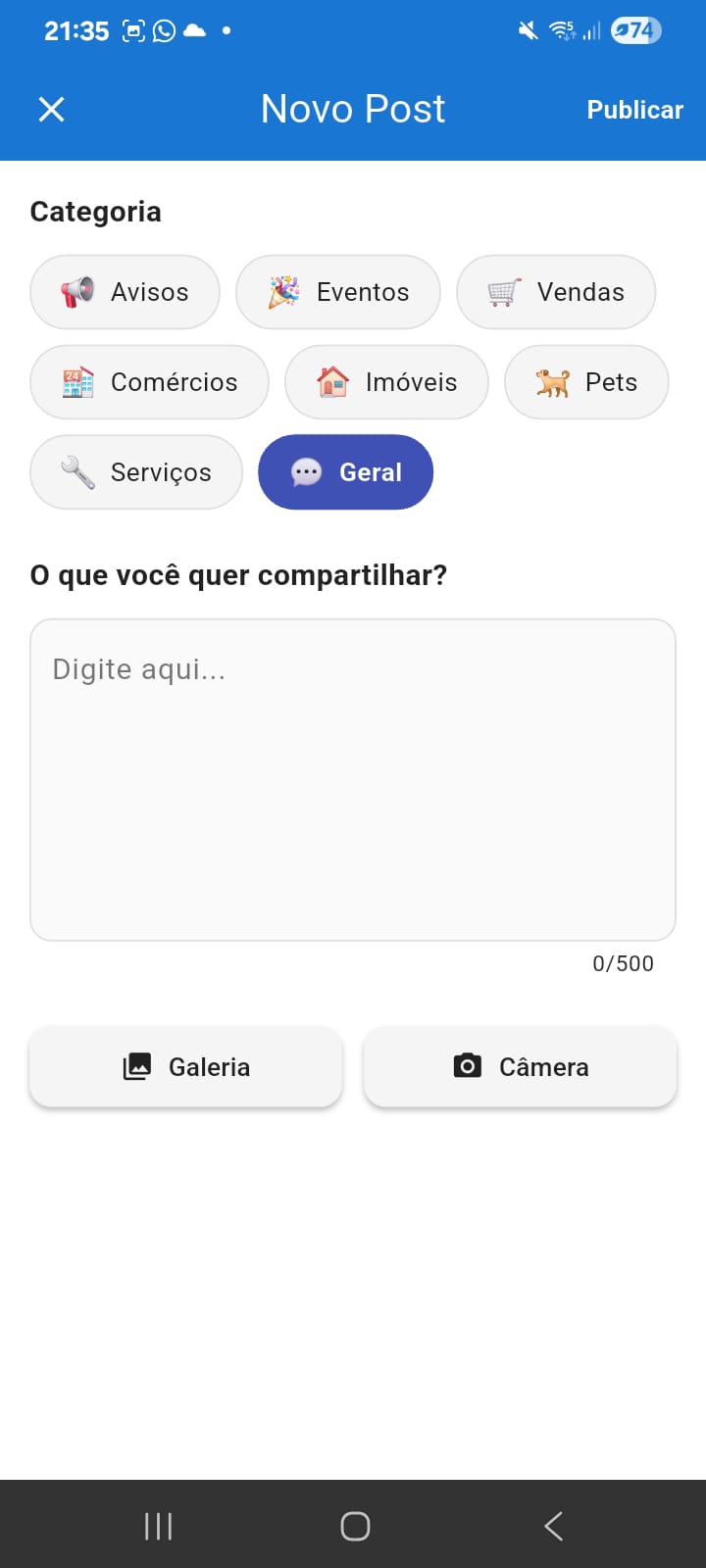Click the speech bubble icon on Geral
Screen dimensions: 706x1568
pos(307,472)
